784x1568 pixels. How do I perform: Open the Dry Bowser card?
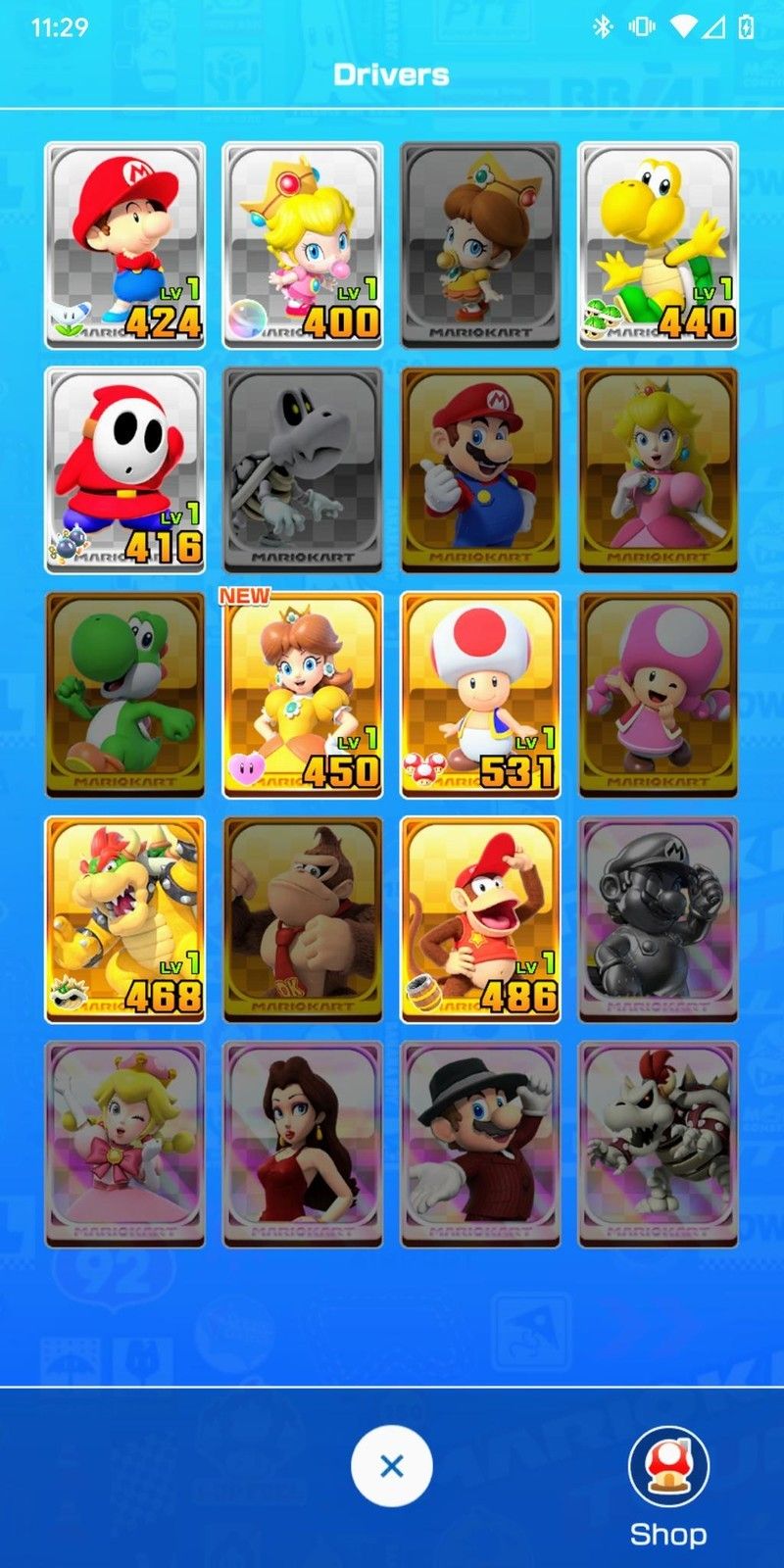(x=658, y=1144)
